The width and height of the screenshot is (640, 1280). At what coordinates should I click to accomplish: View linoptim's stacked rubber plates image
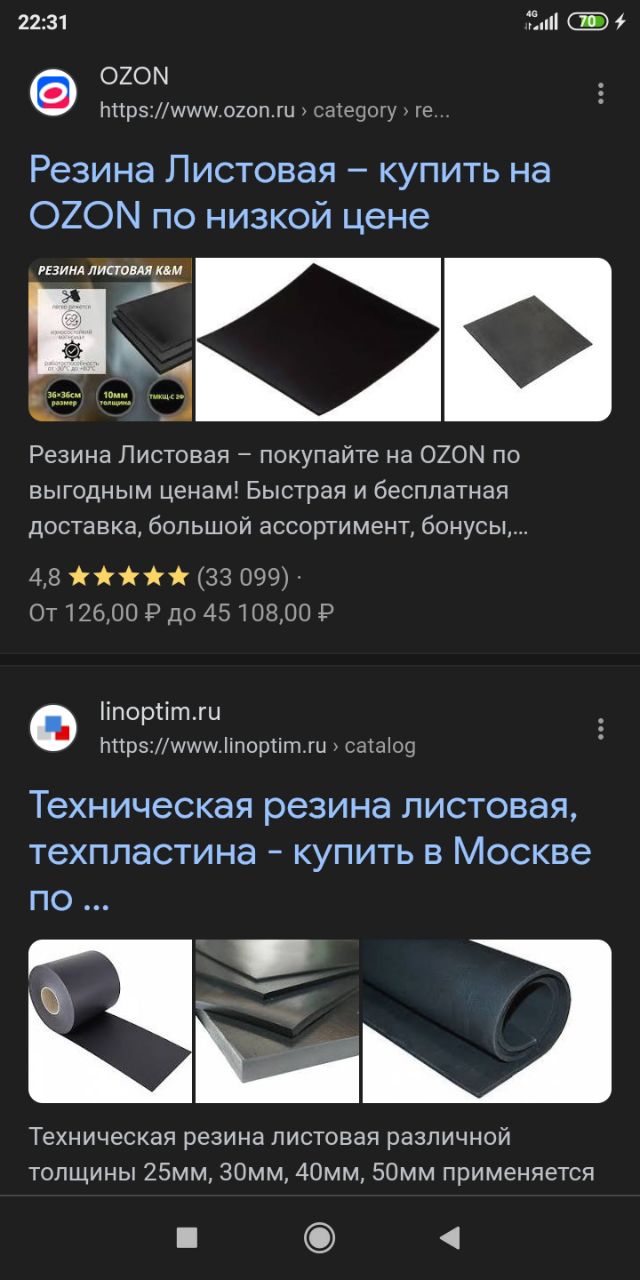click(277, 1021)
